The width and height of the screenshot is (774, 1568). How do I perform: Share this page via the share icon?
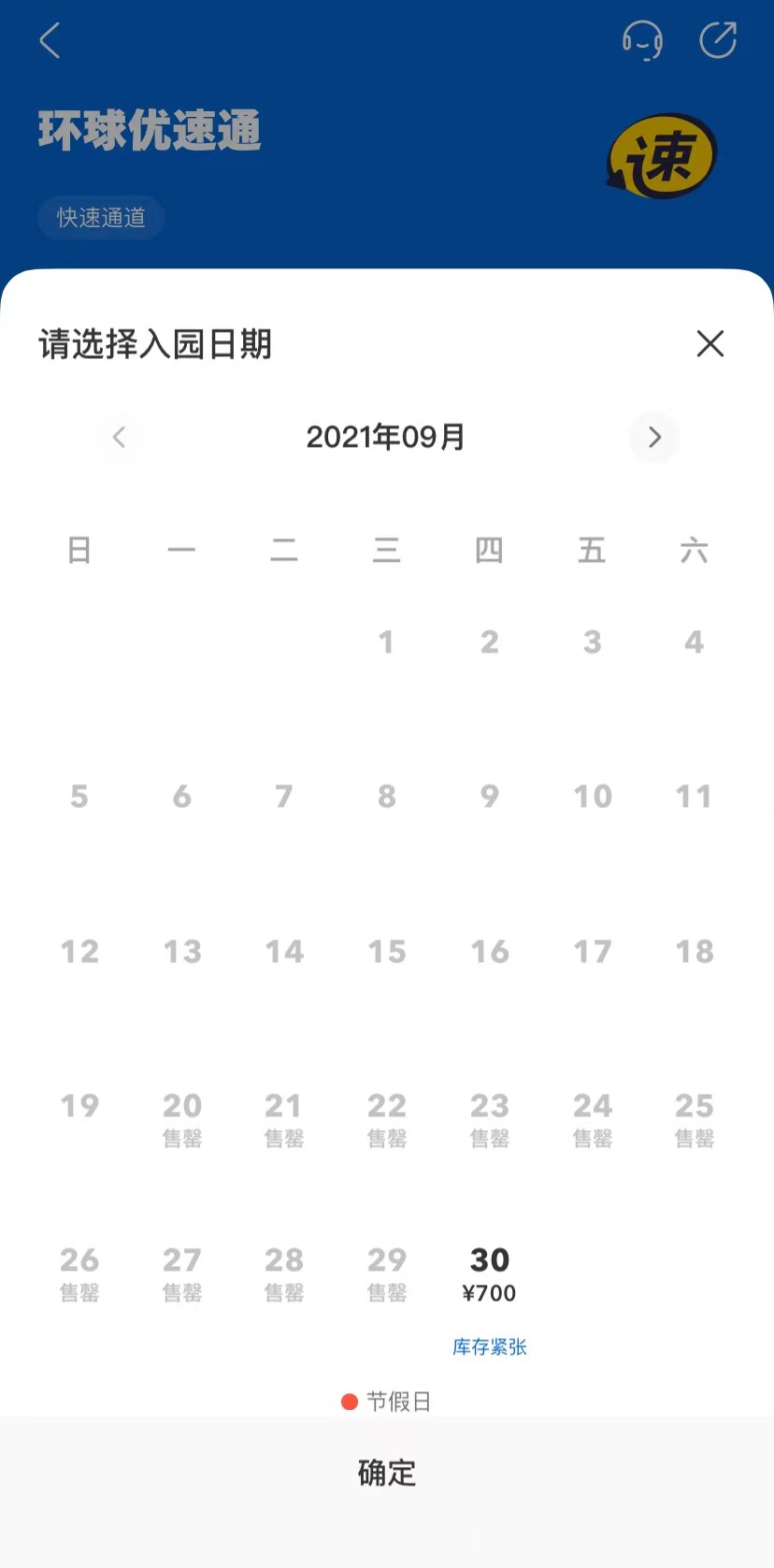pos(718,40)
